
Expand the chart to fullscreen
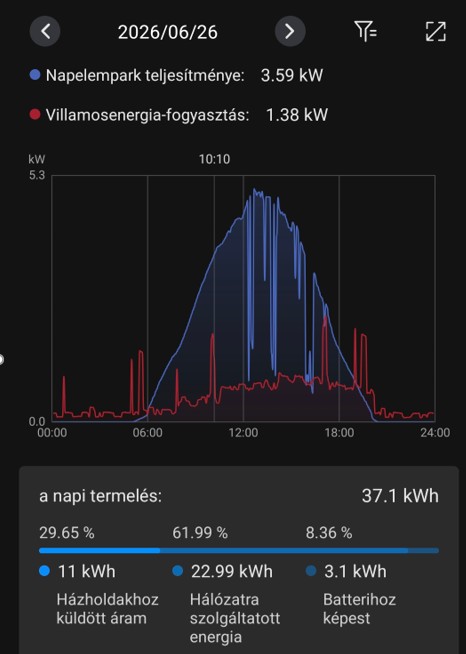(x=436, y=32)
